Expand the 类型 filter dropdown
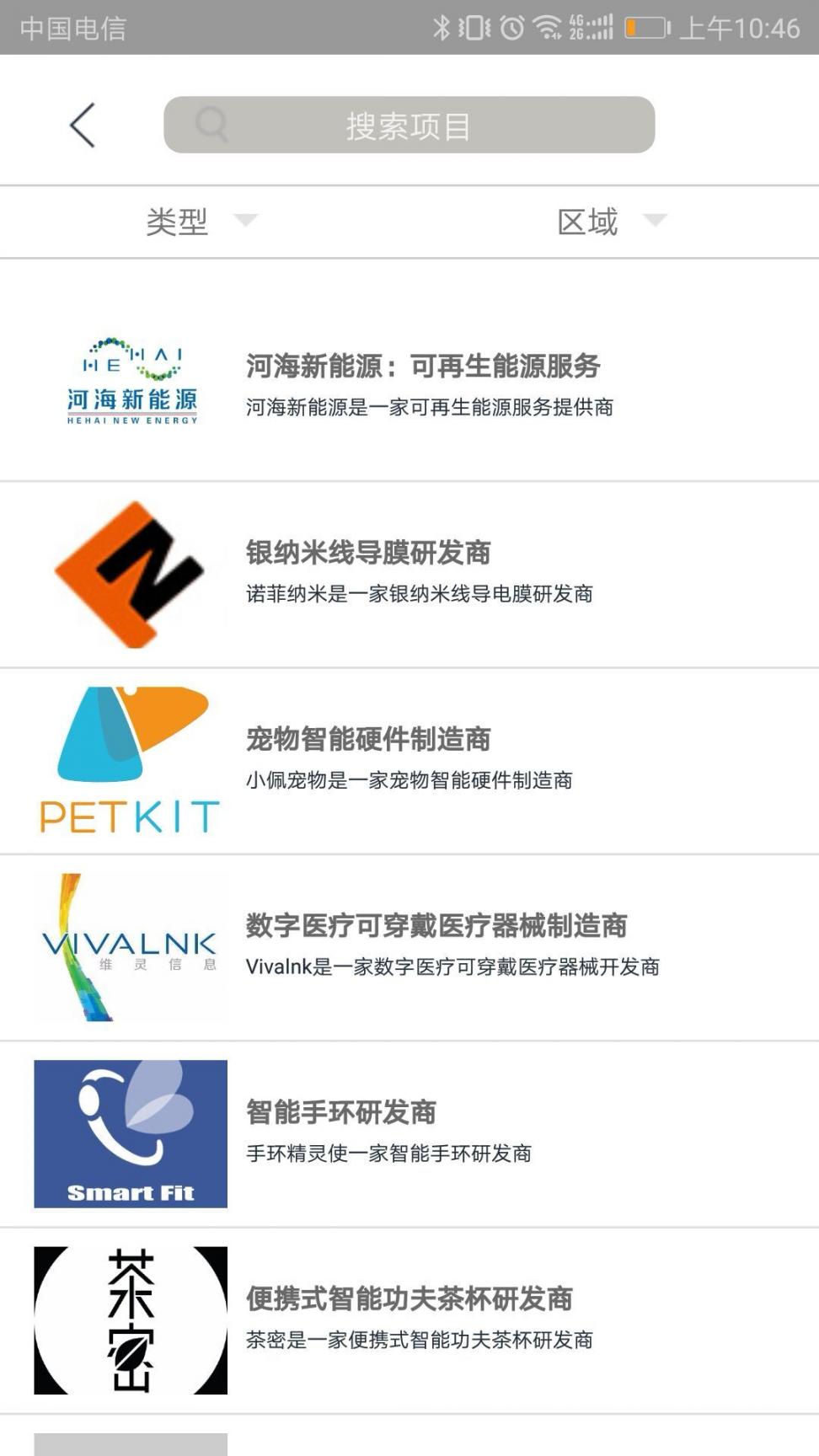Image resolution: width=819 pixels, height=1456 pixels. [201, 222]
